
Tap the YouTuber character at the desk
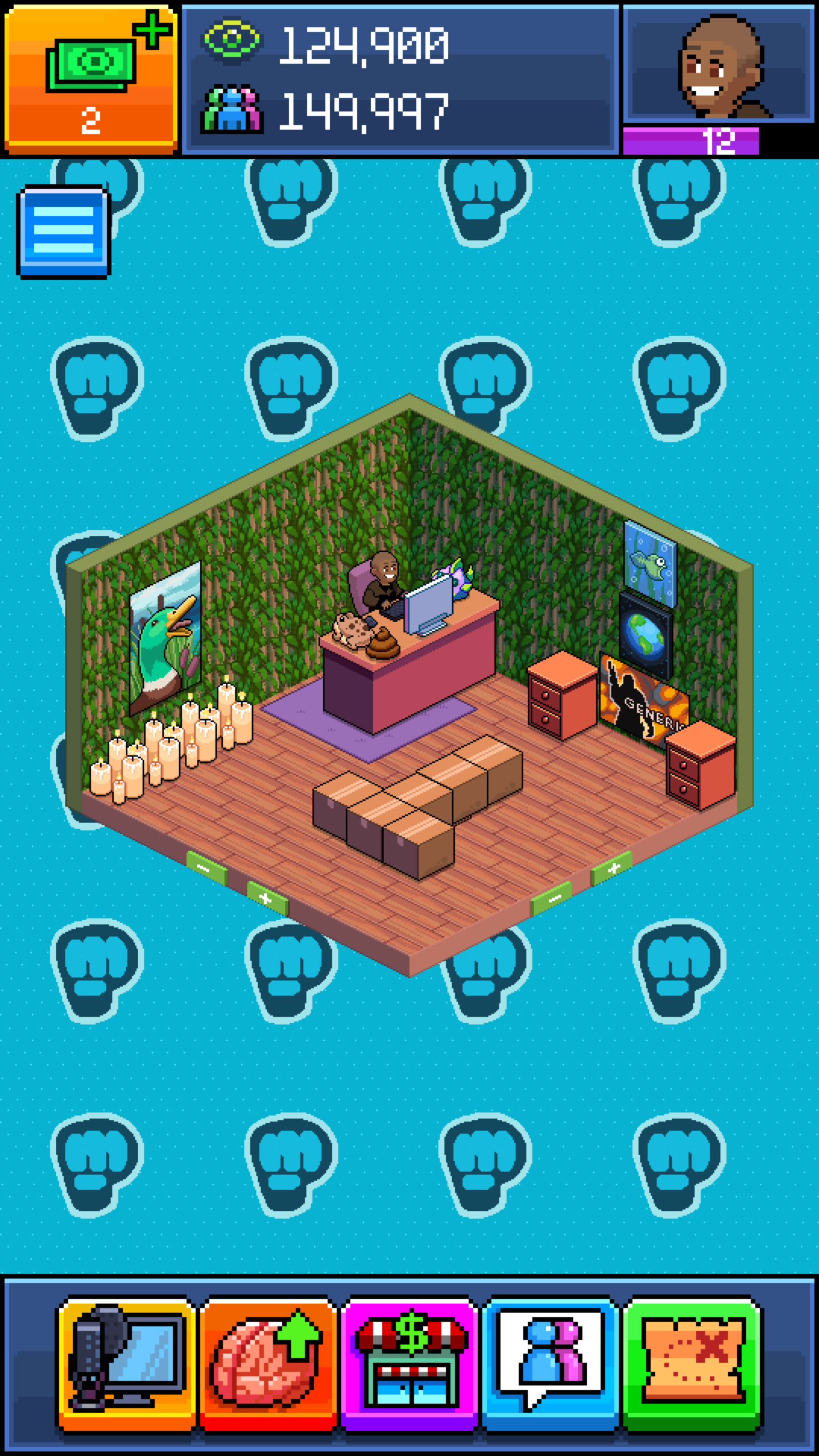384,586
